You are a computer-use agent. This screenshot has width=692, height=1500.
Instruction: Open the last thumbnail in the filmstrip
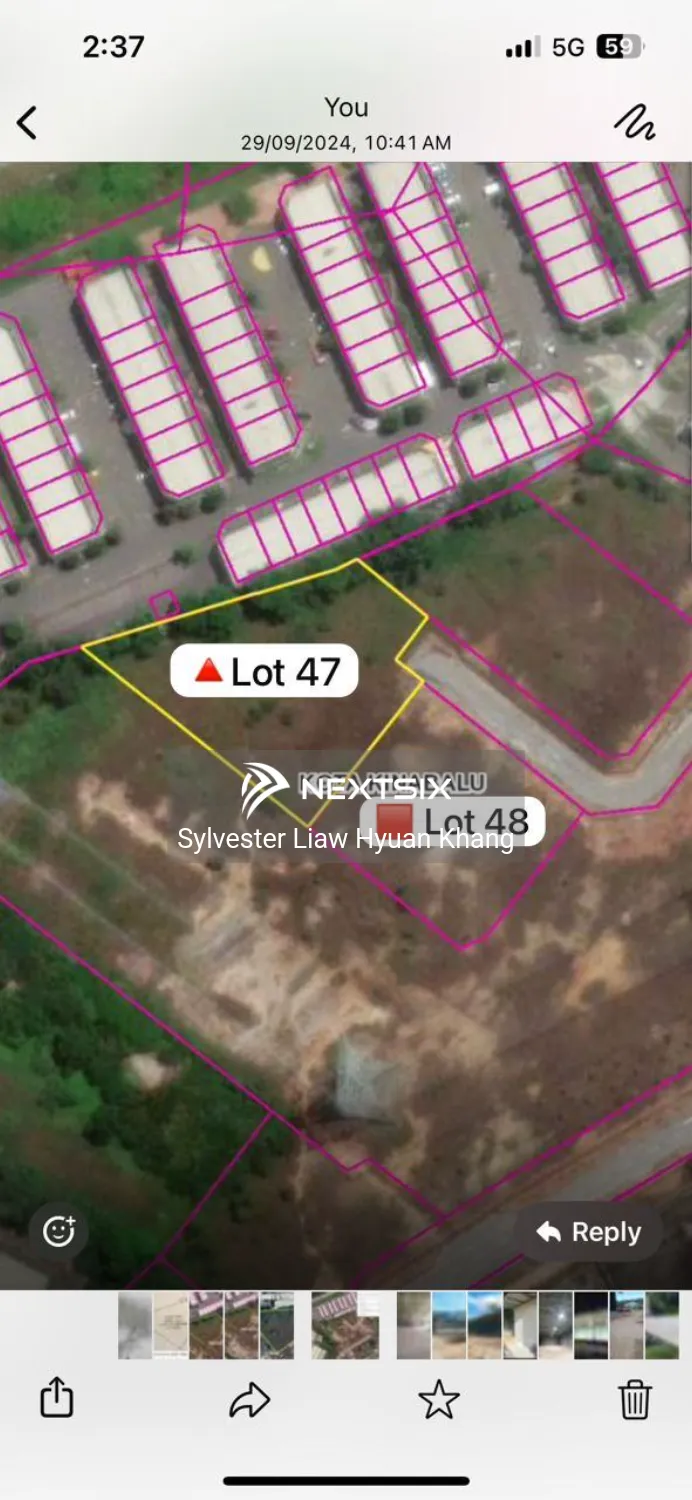(x=662, y=1325)
